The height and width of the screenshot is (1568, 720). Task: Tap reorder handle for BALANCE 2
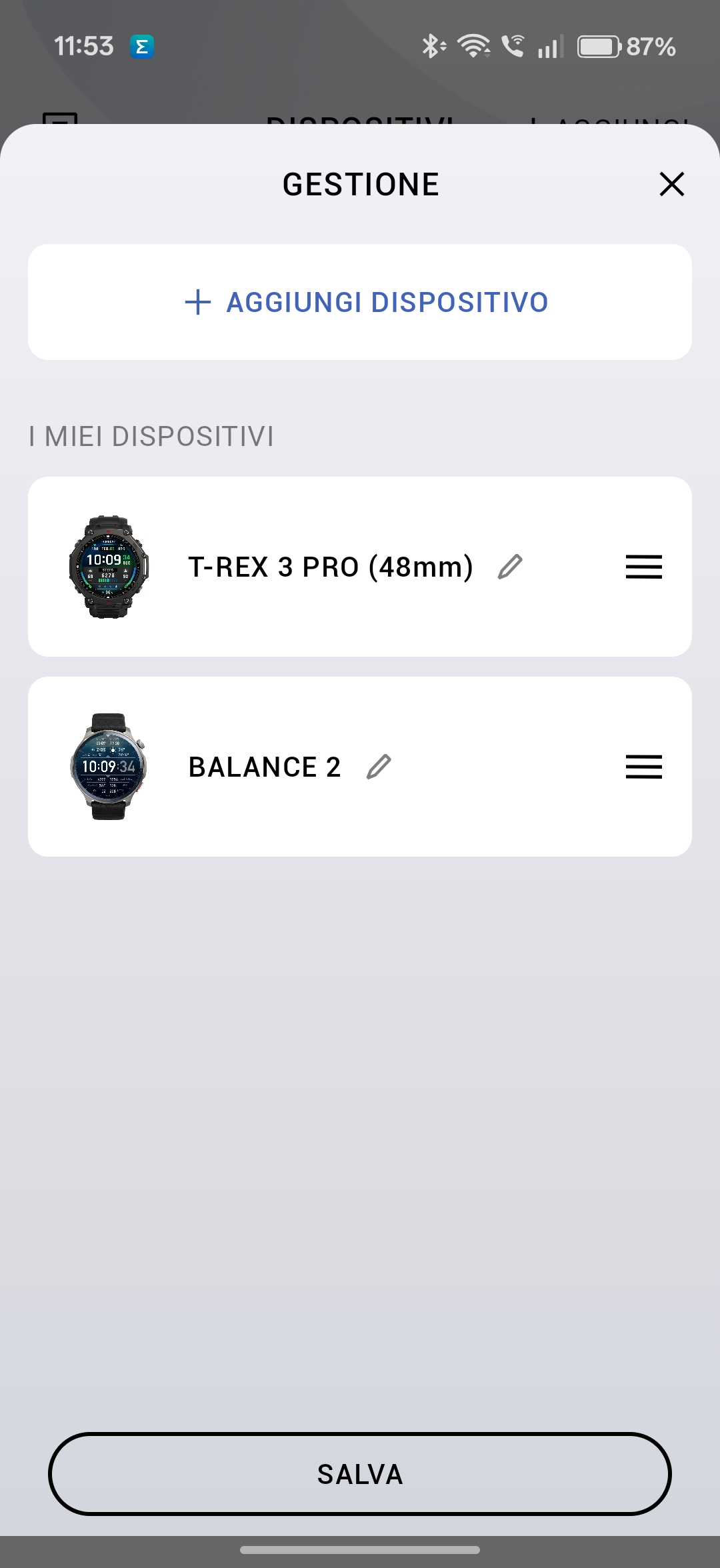[643, 767]
